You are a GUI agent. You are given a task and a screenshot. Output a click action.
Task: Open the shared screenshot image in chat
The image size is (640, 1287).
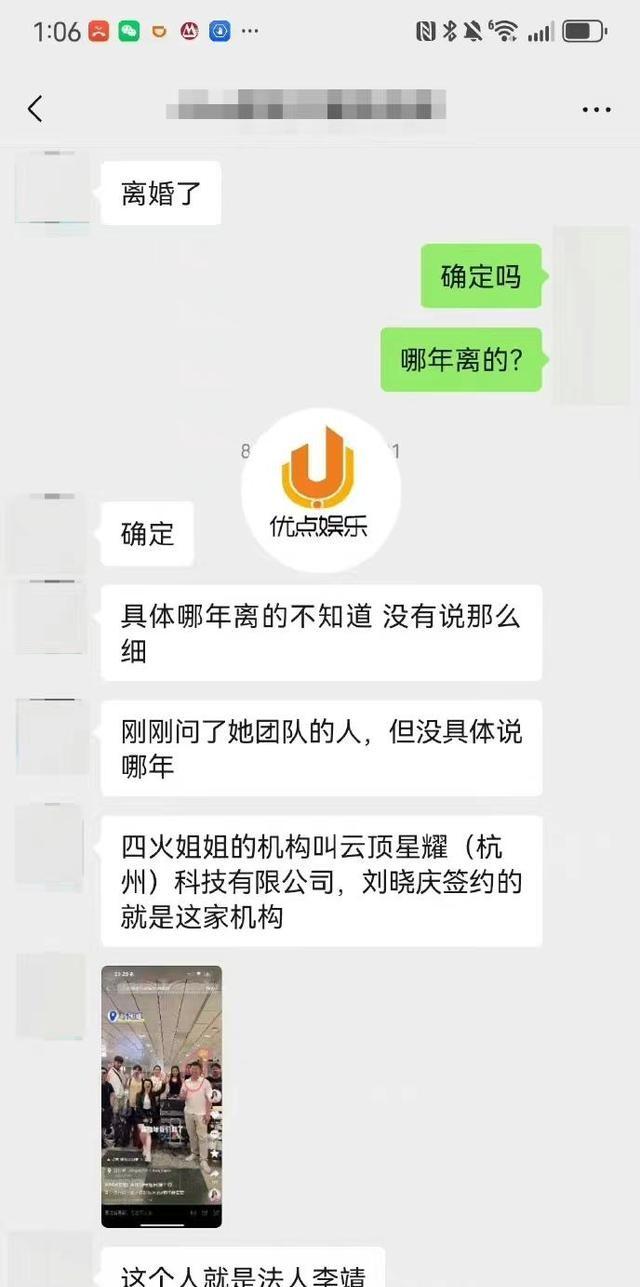pos(161,1095)
